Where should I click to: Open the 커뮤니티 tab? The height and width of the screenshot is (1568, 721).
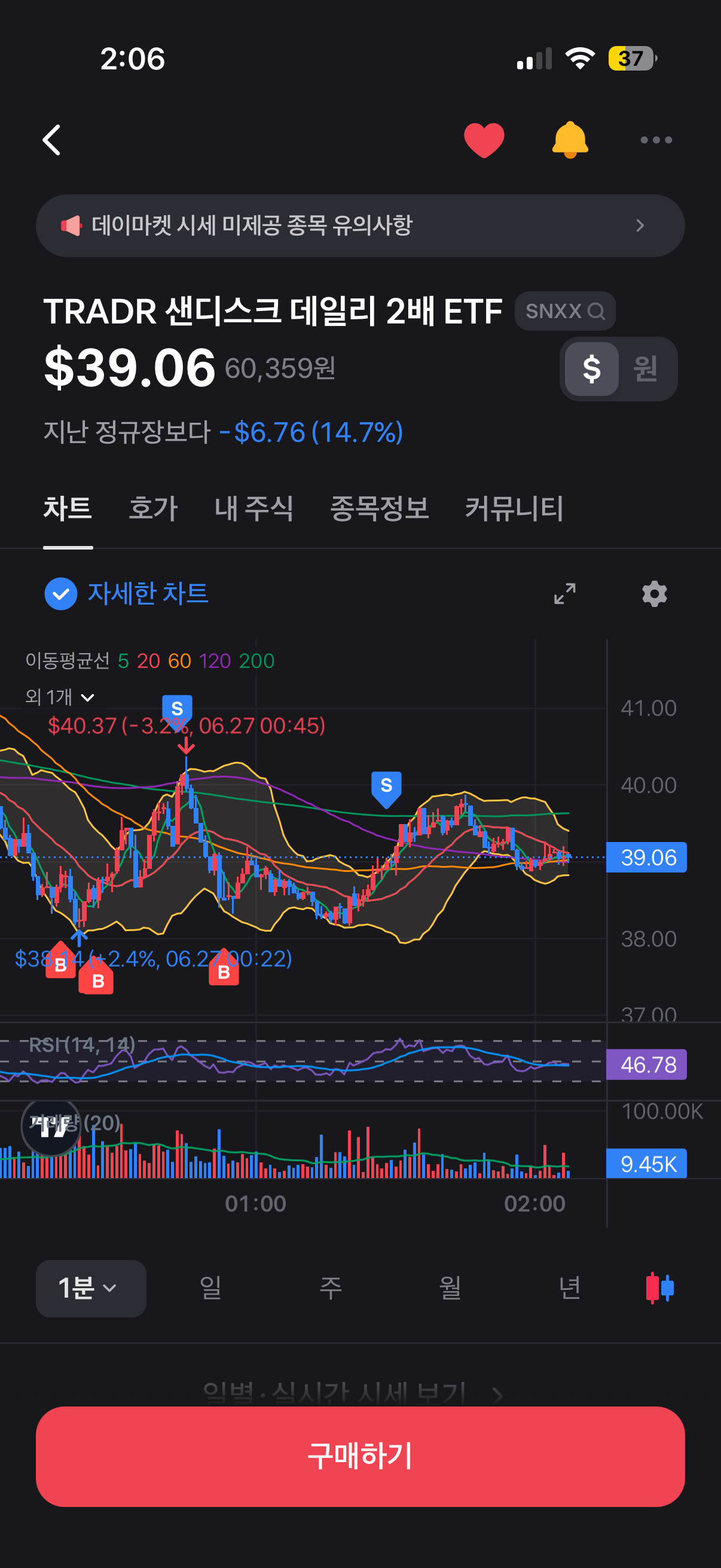[514, 508]
